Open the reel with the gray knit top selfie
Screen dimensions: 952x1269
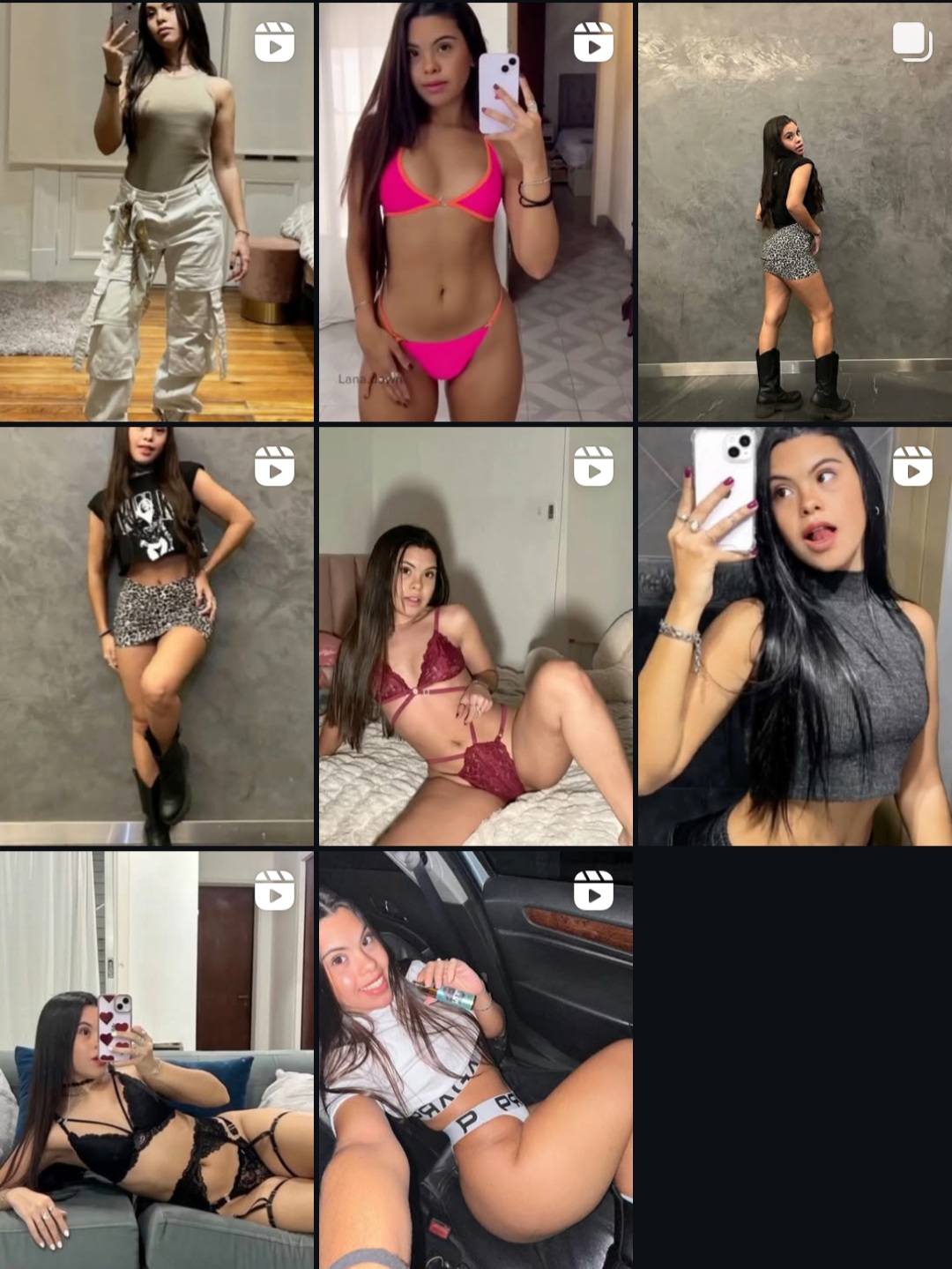click(794, 636)
